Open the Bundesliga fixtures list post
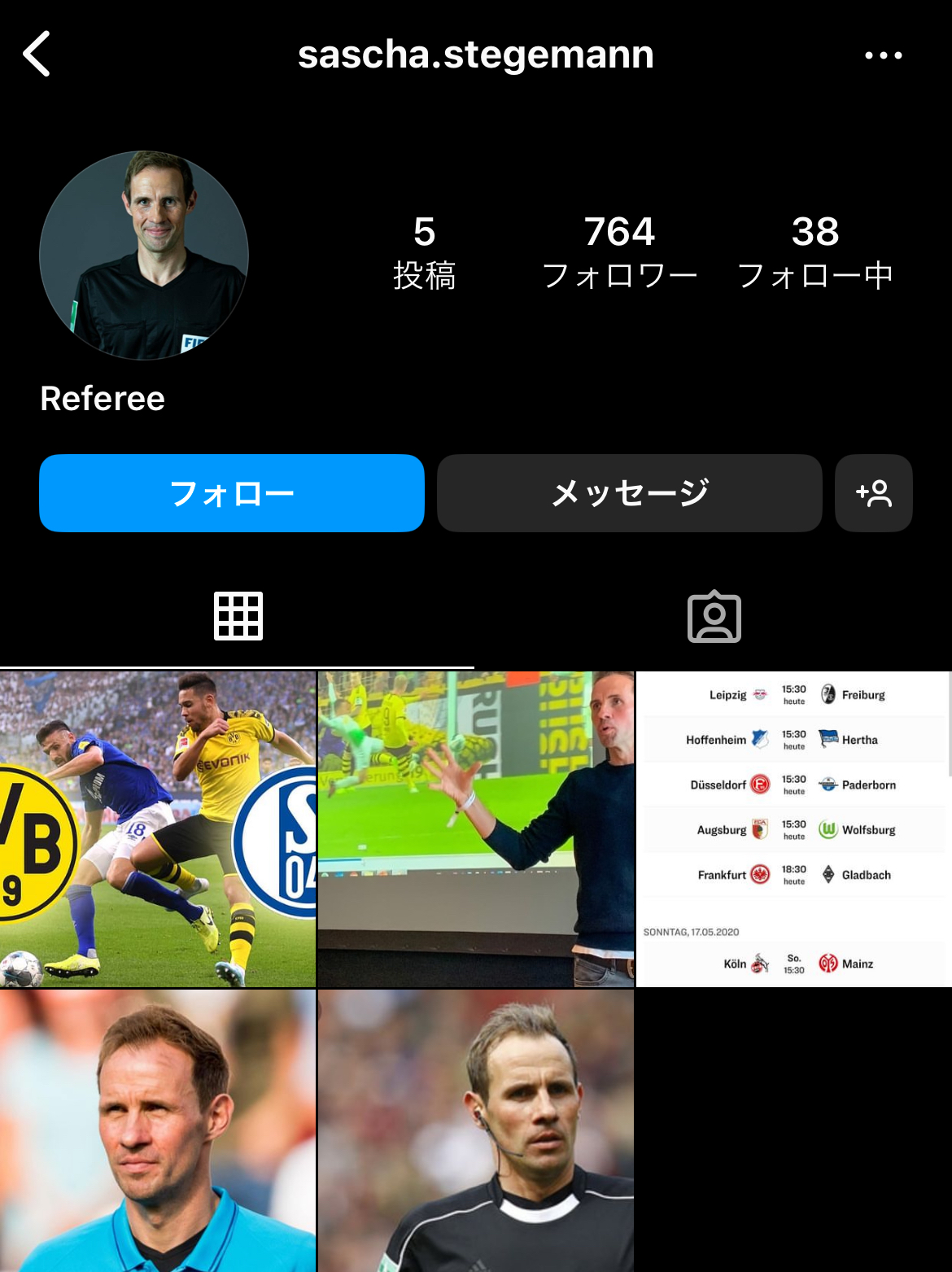The height and width of the screenshot is (1272, 952). click(x=793, y=828)
